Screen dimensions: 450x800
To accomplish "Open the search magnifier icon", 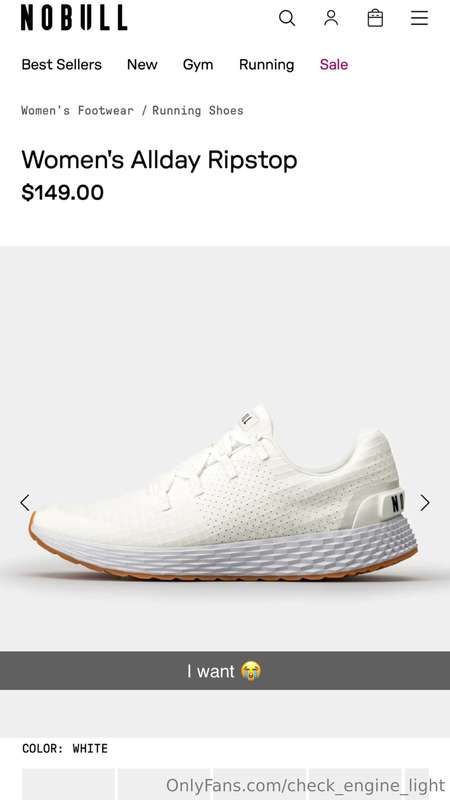I will (287, 18).
